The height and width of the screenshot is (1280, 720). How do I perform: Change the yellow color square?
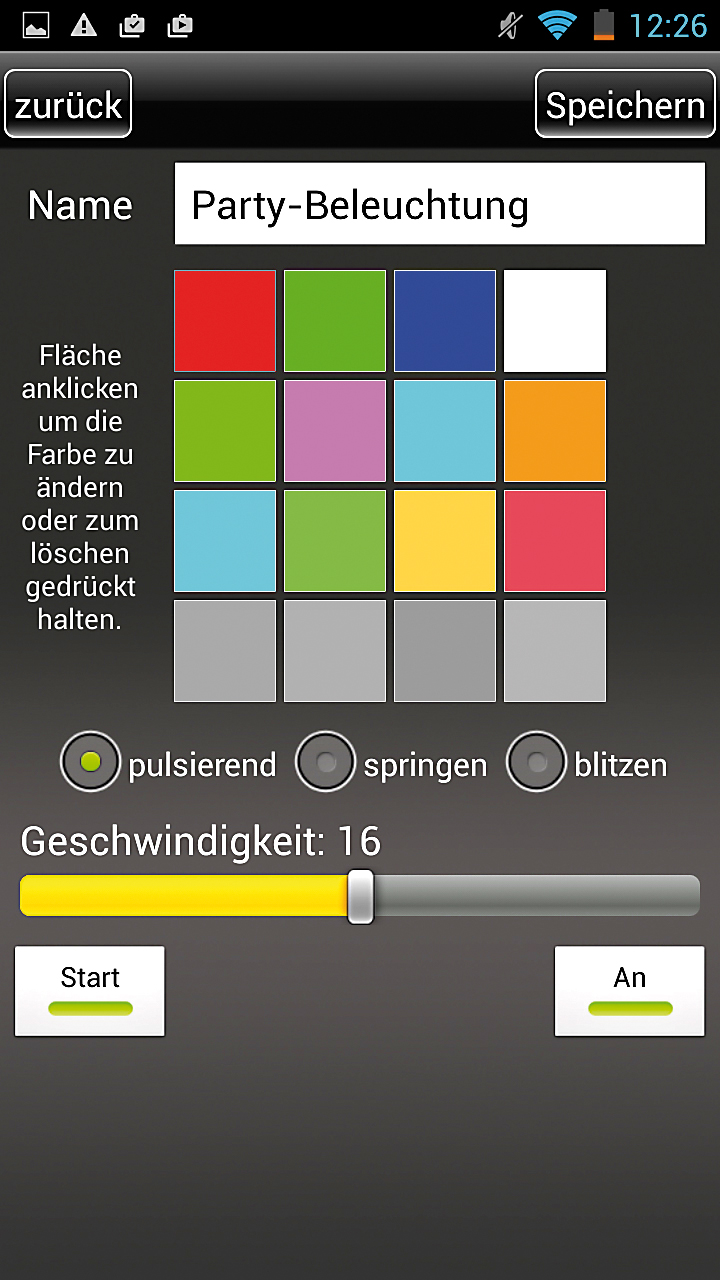pyautogui.click(x=445, y=541)
